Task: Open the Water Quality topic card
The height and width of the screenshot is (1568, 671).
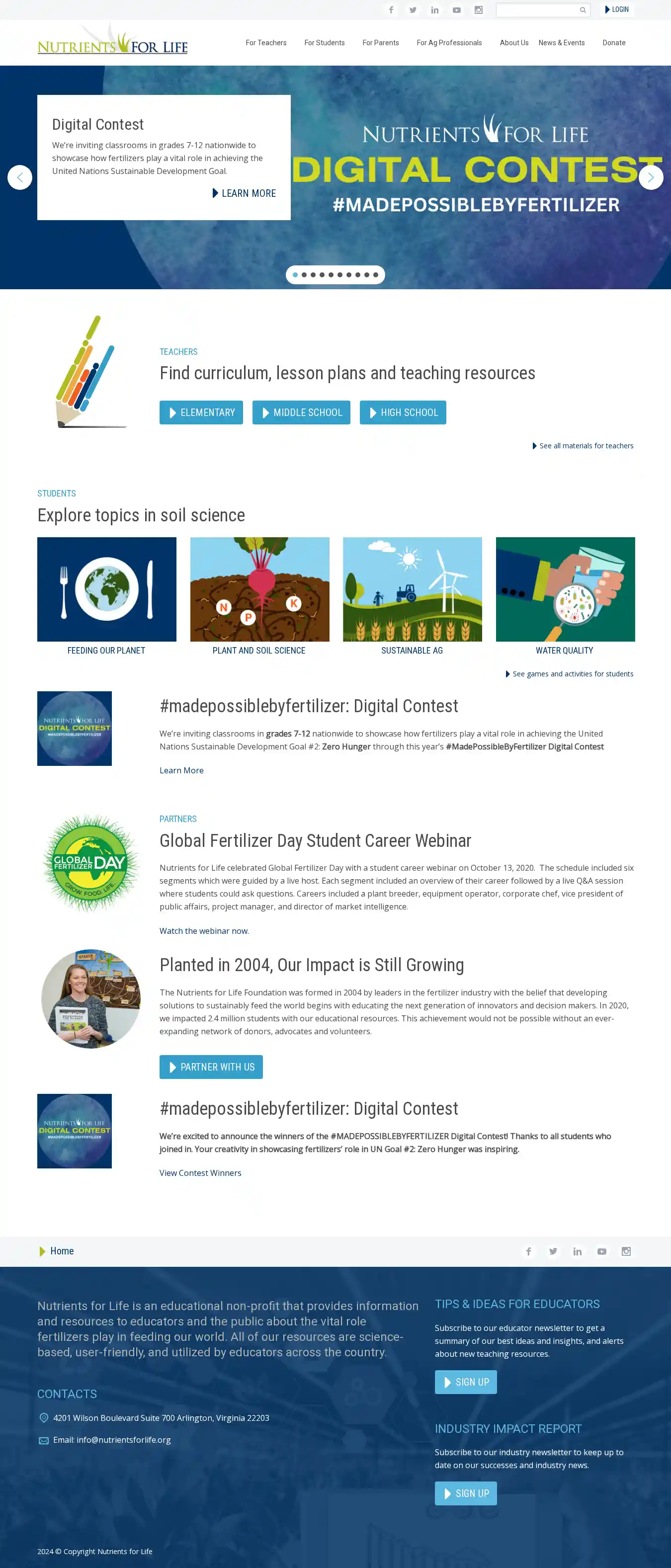Action: (565, 588)
